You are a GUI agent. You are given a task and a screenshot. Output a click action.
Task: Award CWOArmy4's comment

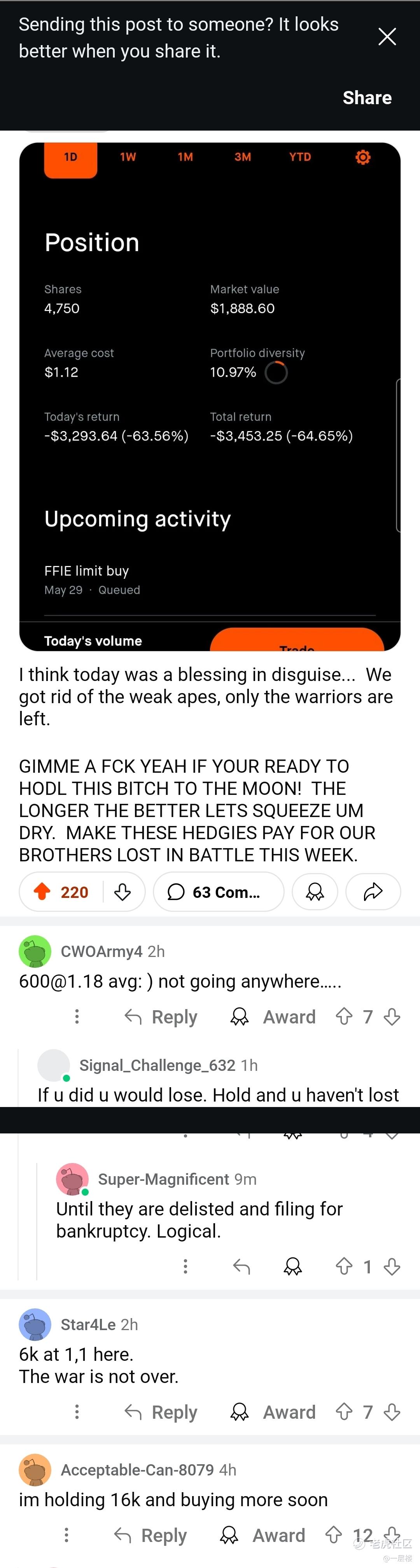[273, 1017]
